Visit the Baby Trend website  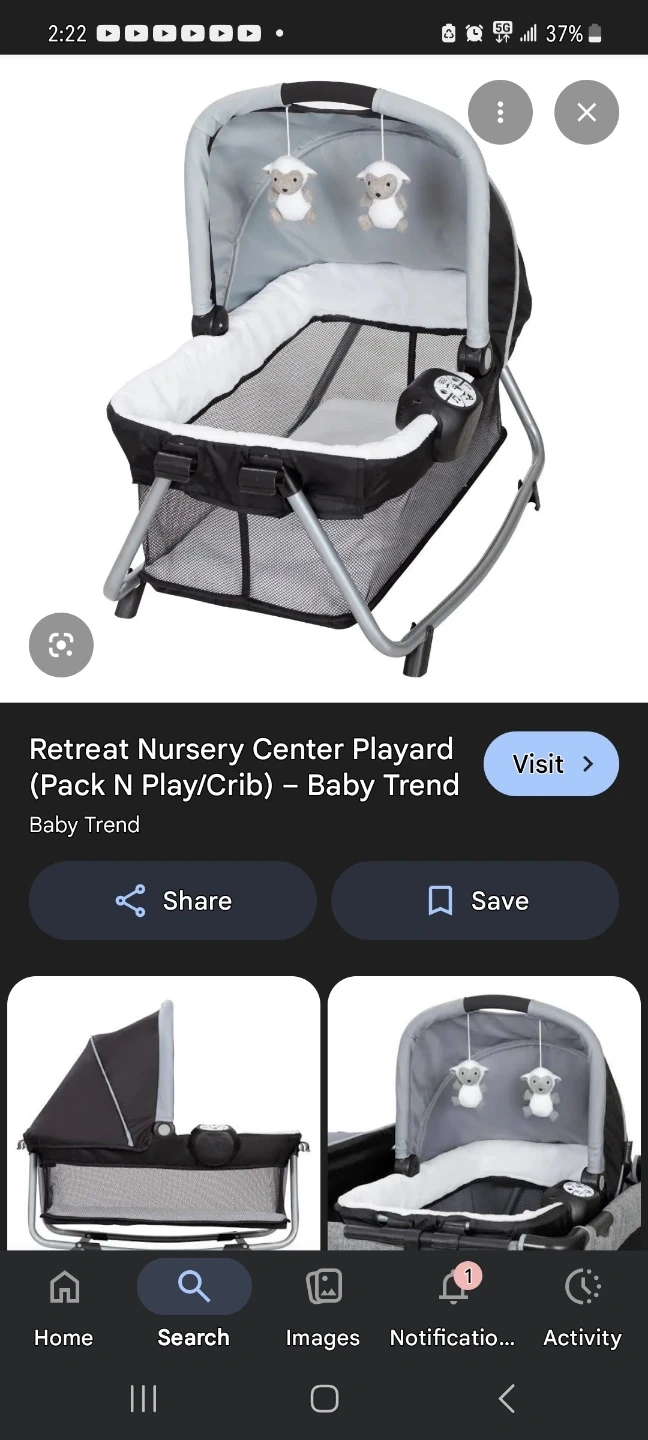pyautogui.click(x=551, y=764)
